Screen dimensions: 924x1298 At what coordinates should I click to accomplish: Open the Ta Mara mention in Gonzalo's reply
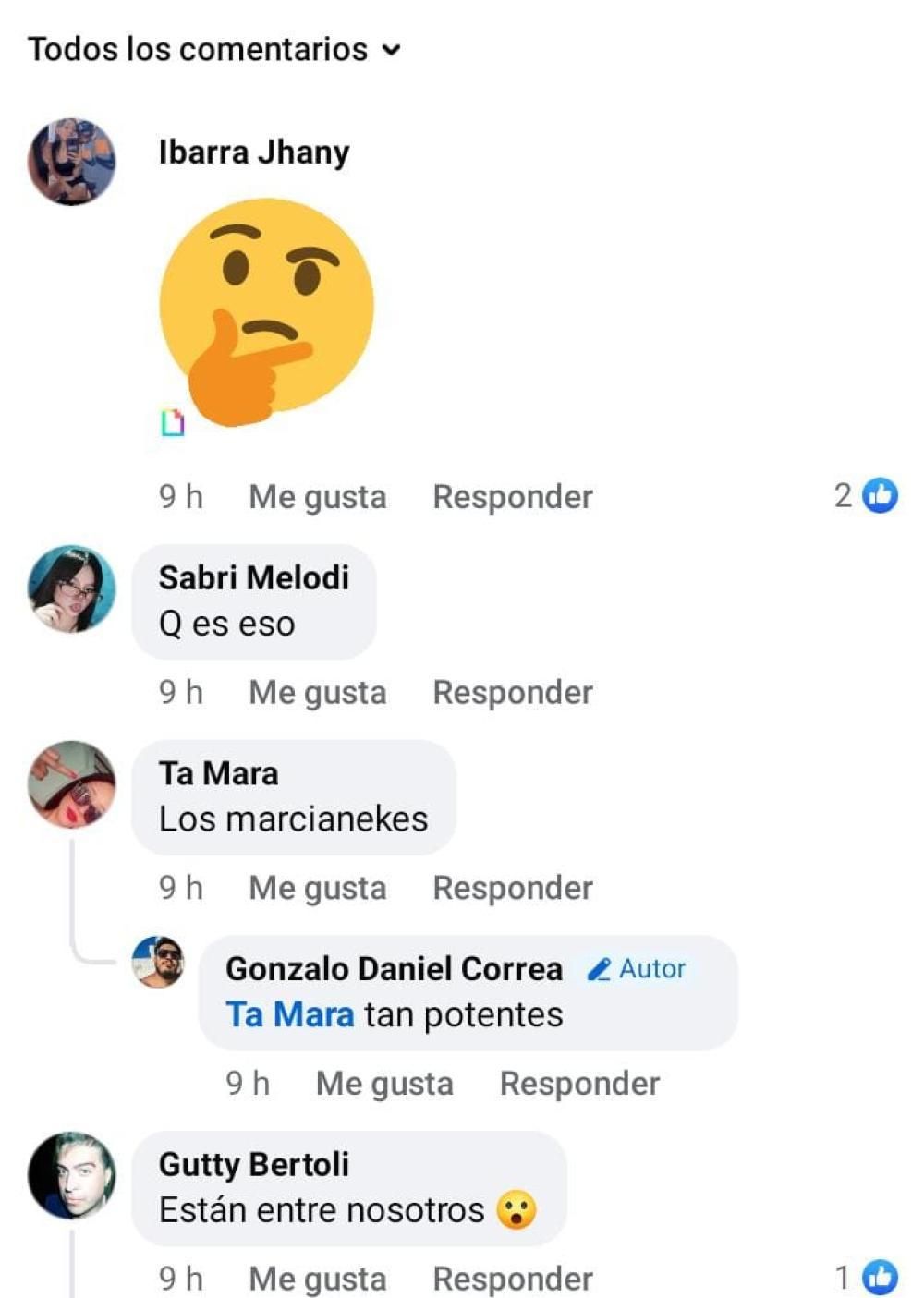point(290,1014)
